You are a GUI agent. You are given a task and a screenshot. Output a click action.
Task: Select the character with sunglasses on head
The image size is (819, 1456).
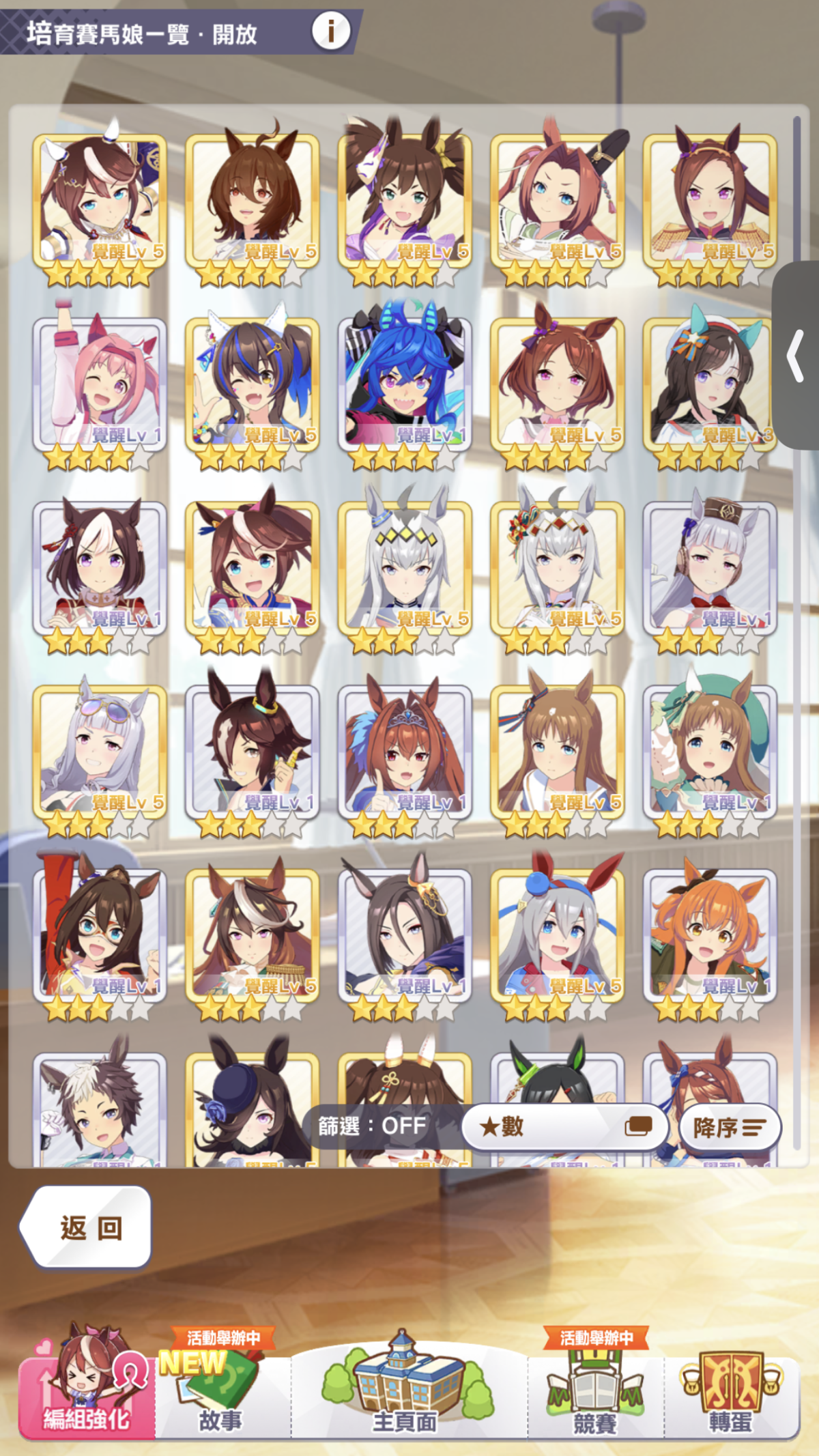tap(100, 751)
